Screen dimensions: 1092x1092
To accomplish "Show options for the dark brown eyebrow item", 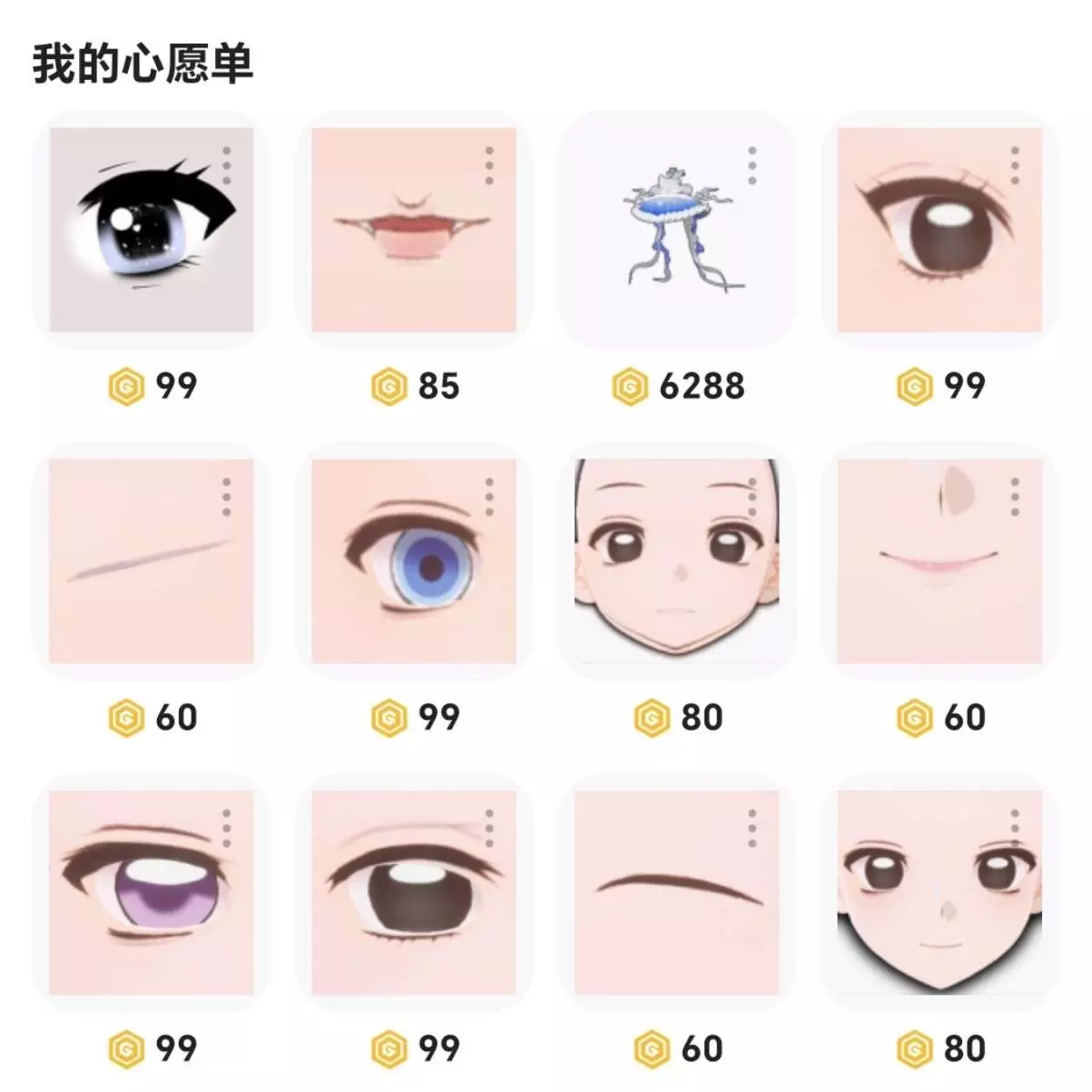I will coord(752,830).
